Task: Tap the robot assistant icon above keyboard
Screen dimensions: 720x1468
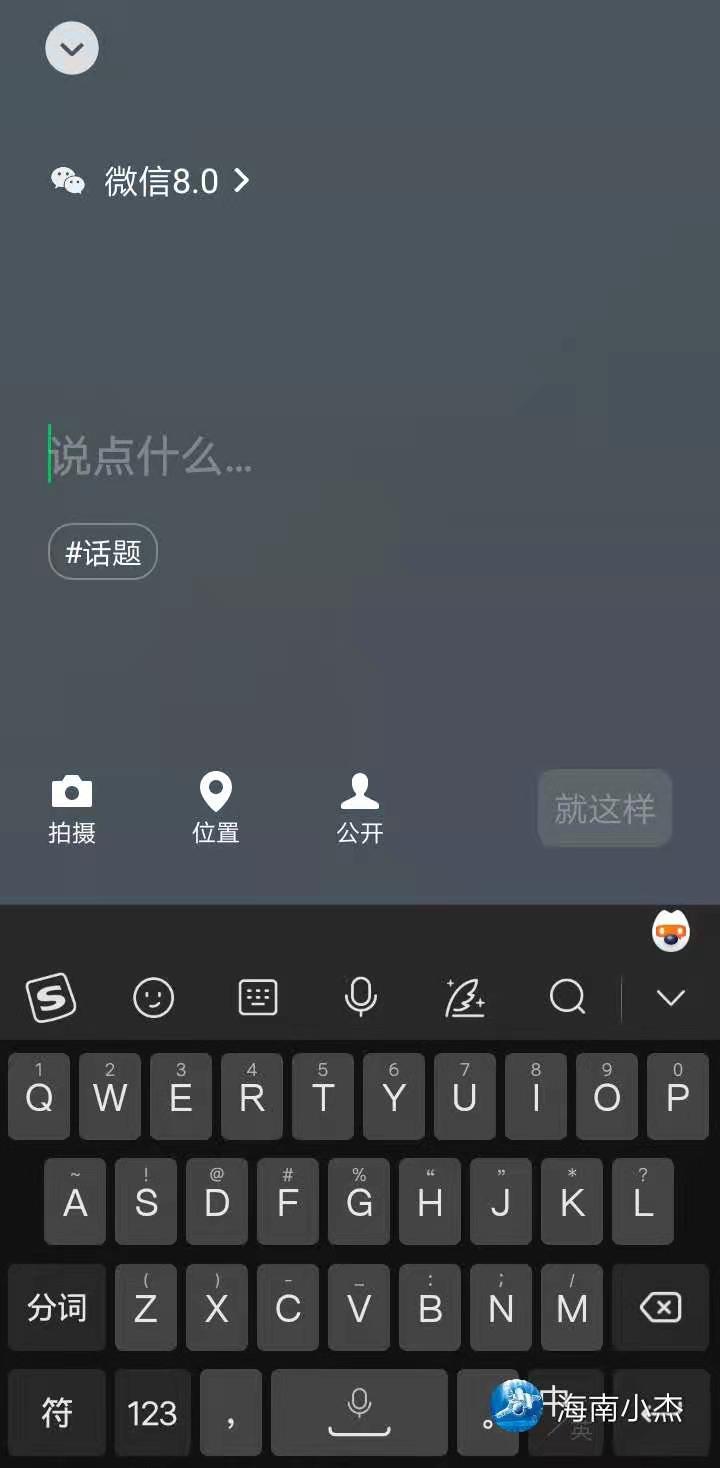Action: coord(671,932)
